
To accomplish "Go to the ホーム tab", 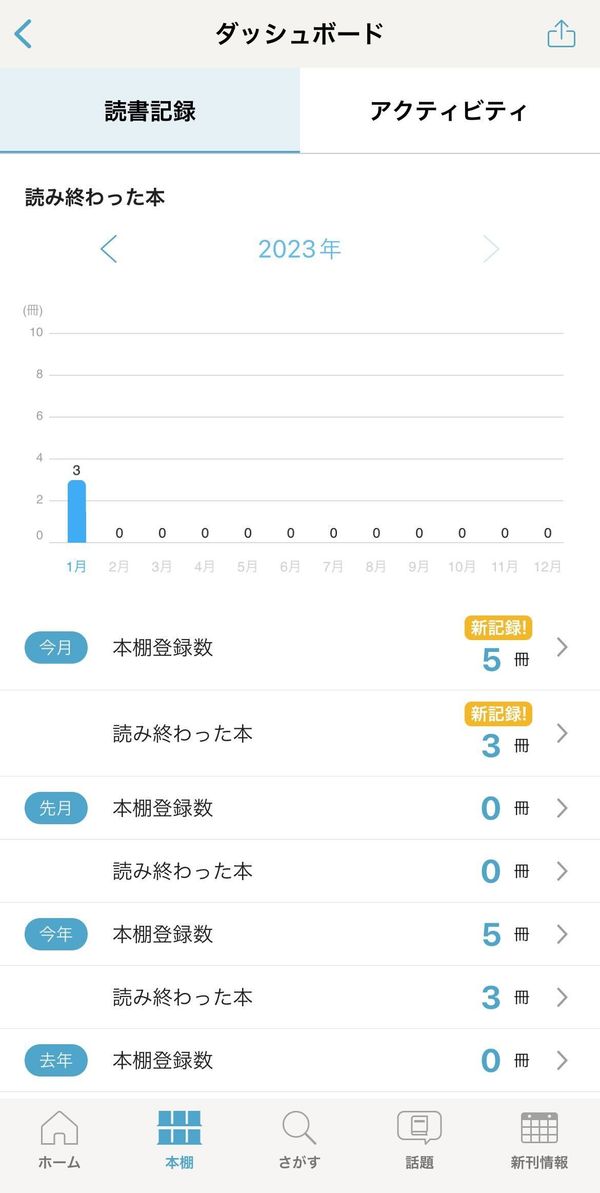I will click(x=59, y=1139).
